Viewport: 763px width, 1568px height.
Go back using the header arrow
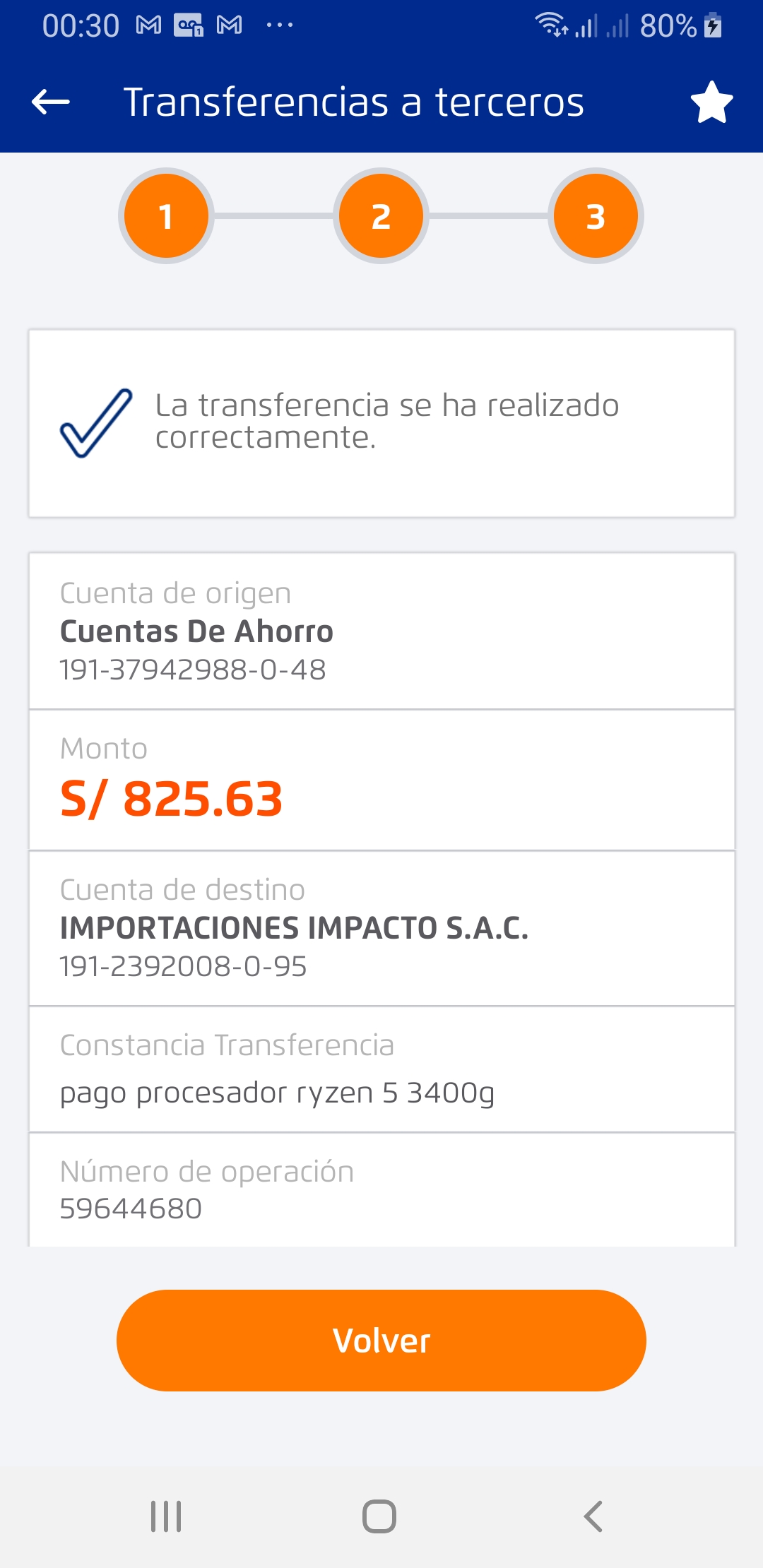pos(51,102)
